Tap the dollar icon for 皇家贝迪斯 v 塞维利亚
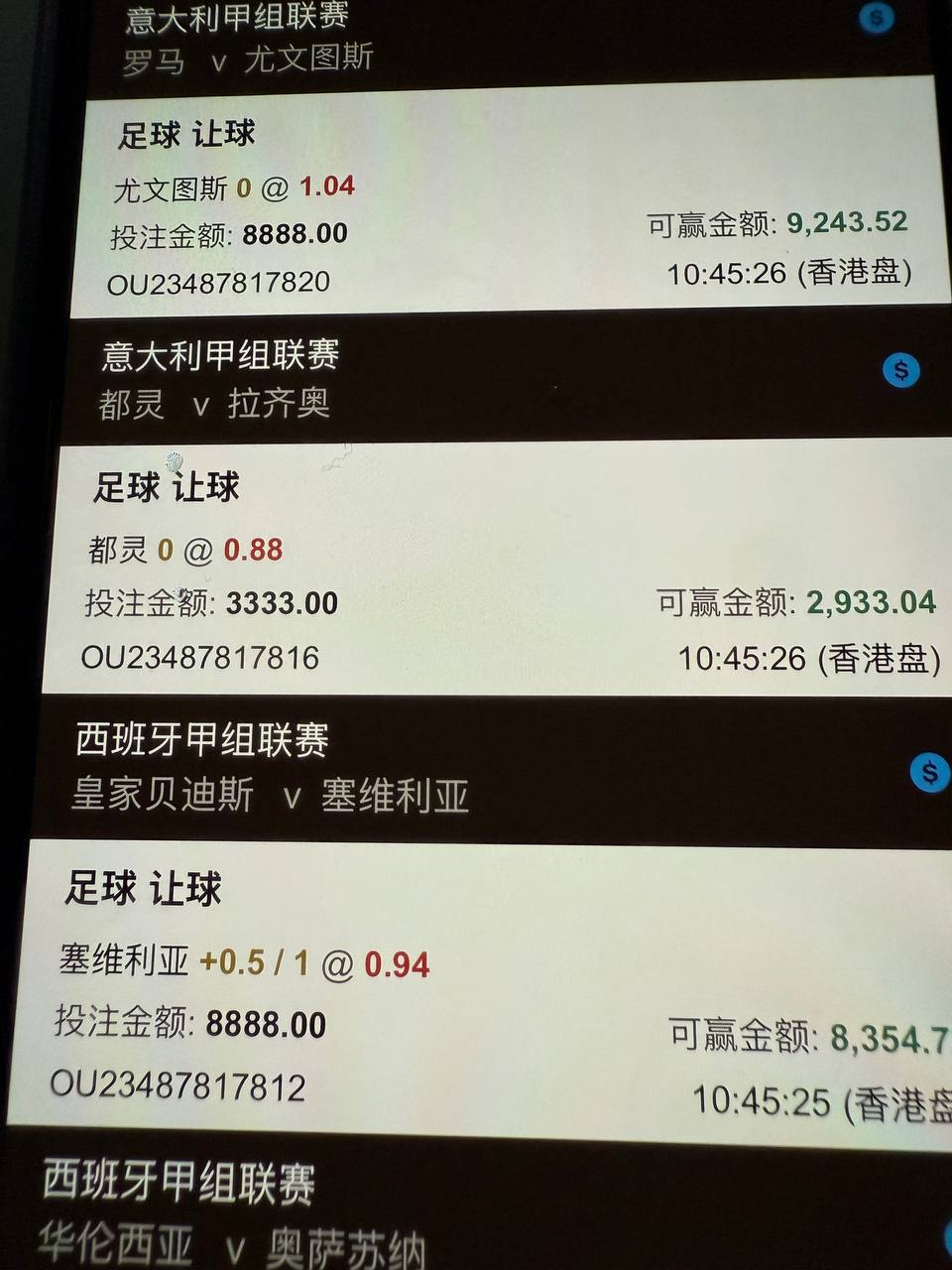Screen dimensions: 952x1270 pyautogui.click(x=929, y=771)
